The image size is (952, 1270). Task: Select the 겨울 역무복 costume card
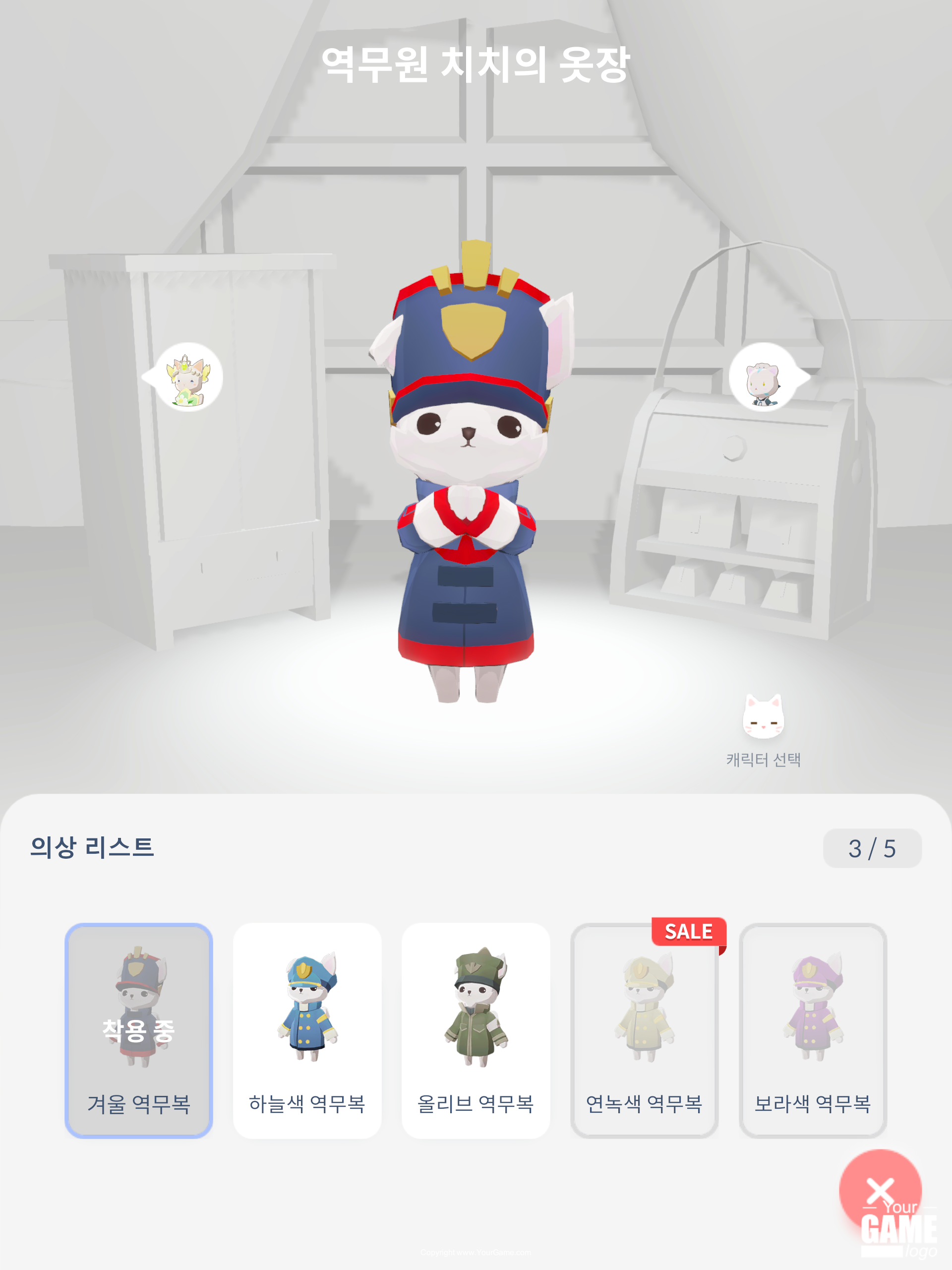(139, 1030)
